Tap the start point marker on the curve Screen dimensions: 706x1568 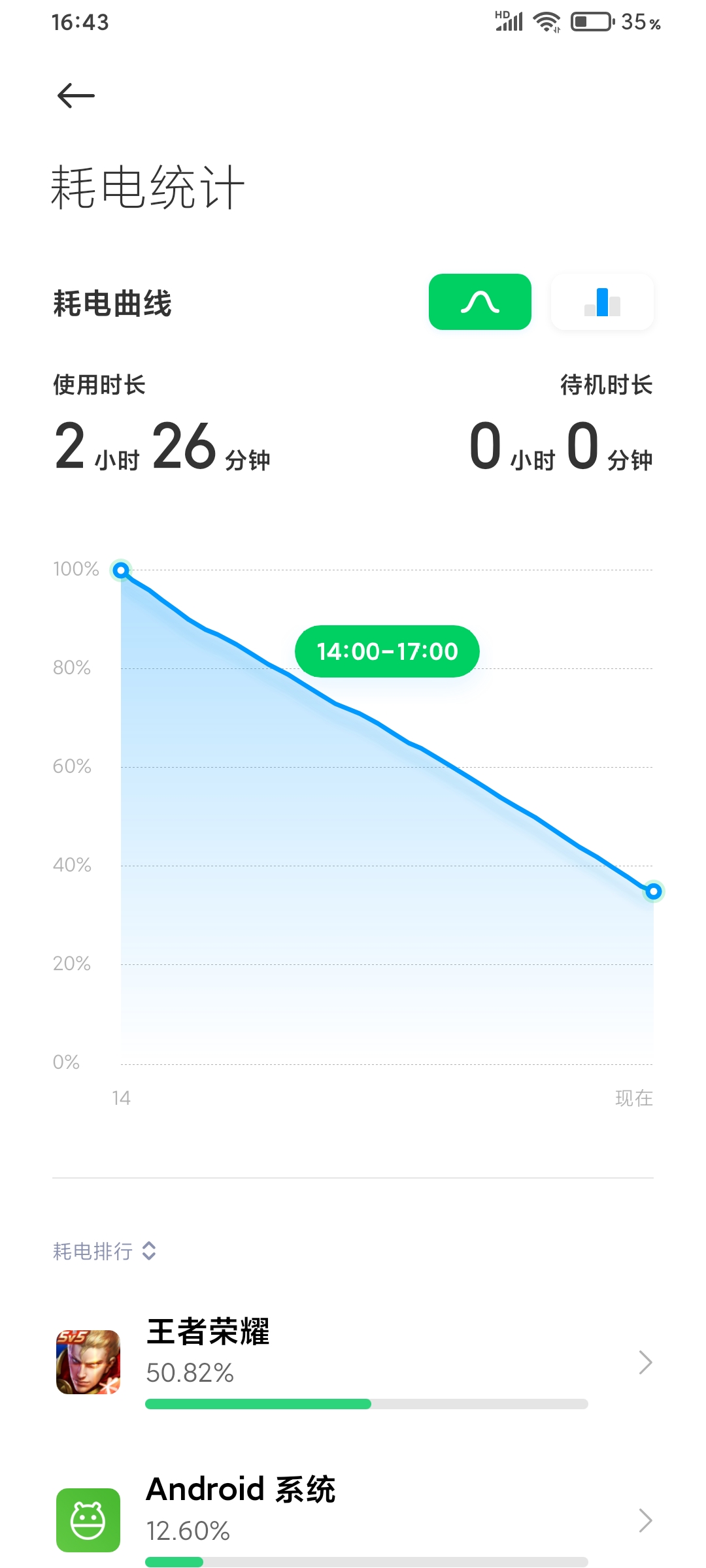click(x=121, y=571)
